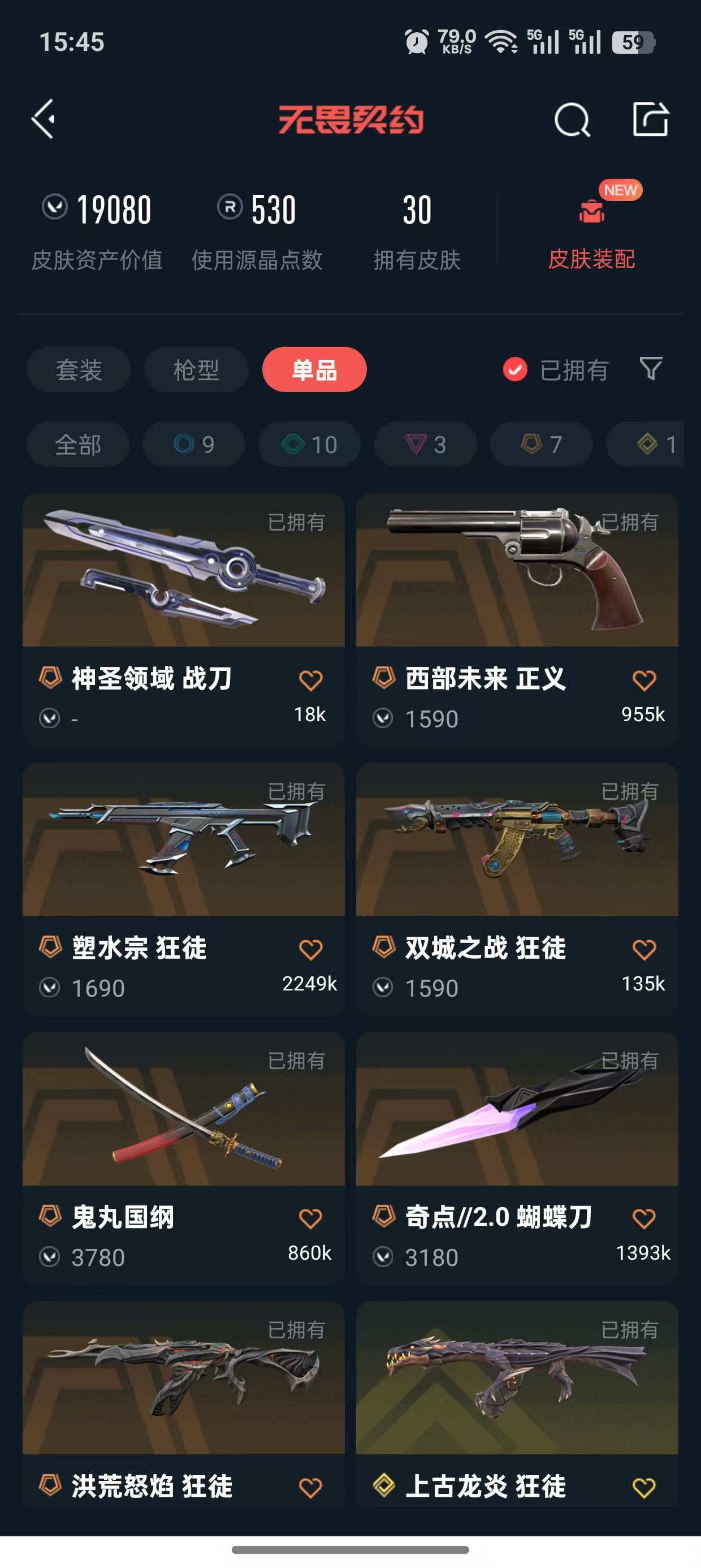Like the 西部未来 正义 skin
The width and height of the screenshot is (701, 1568).
(644, 680)
